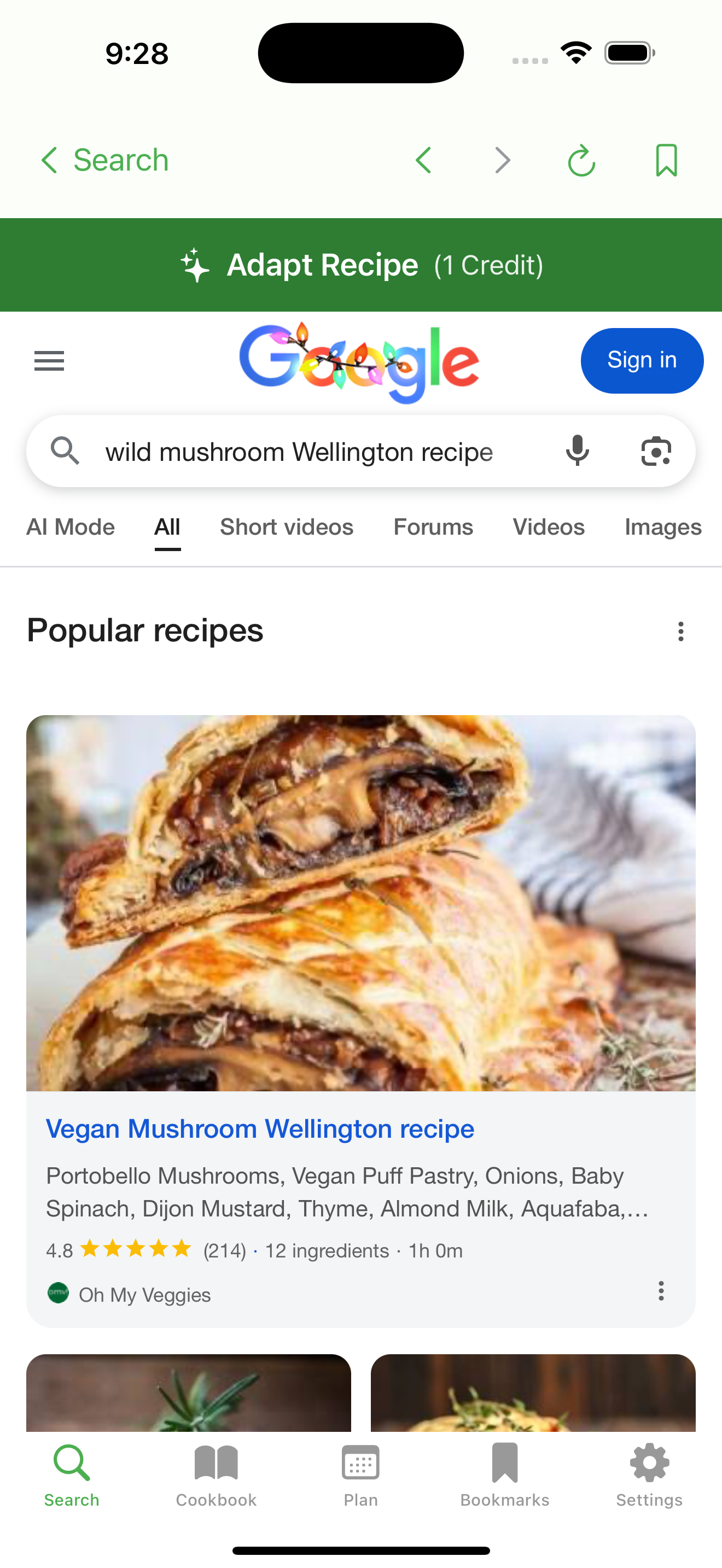Viewport: 722px width, 1568px height.
Task: Switch to the Videos tab
Action: coord(548,527)
